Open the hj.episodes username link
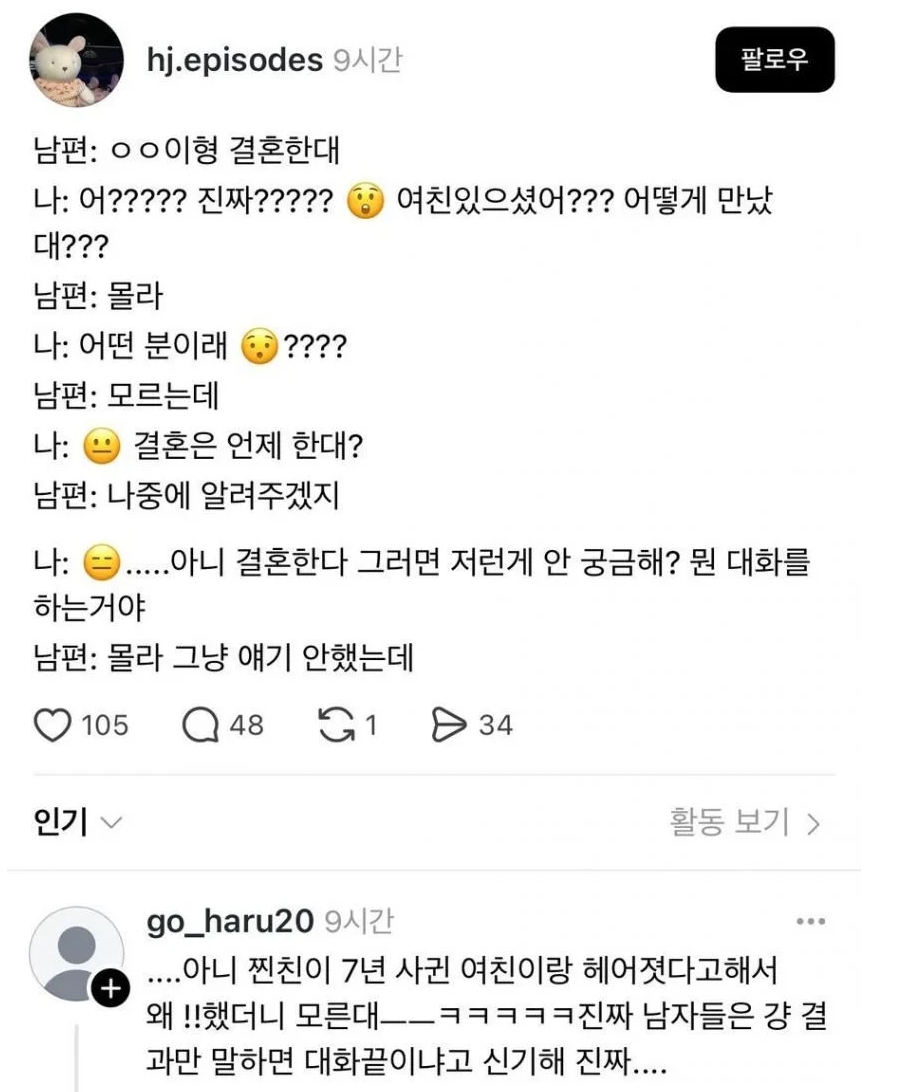This screenshot has height=1092, width=899. pos(234,60)
